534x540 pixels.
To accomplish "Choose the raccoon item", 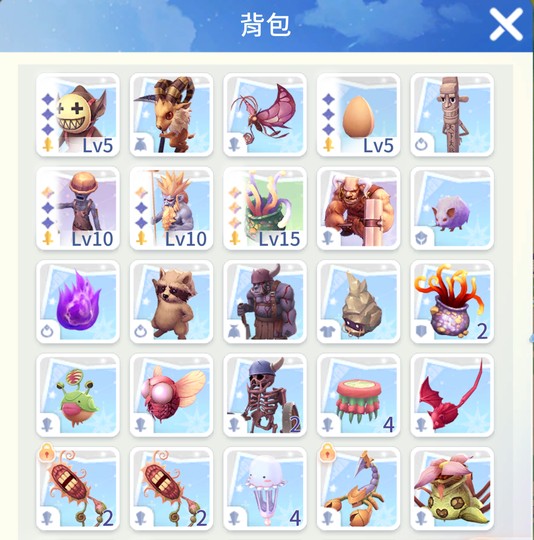I will tap(171, 302).
